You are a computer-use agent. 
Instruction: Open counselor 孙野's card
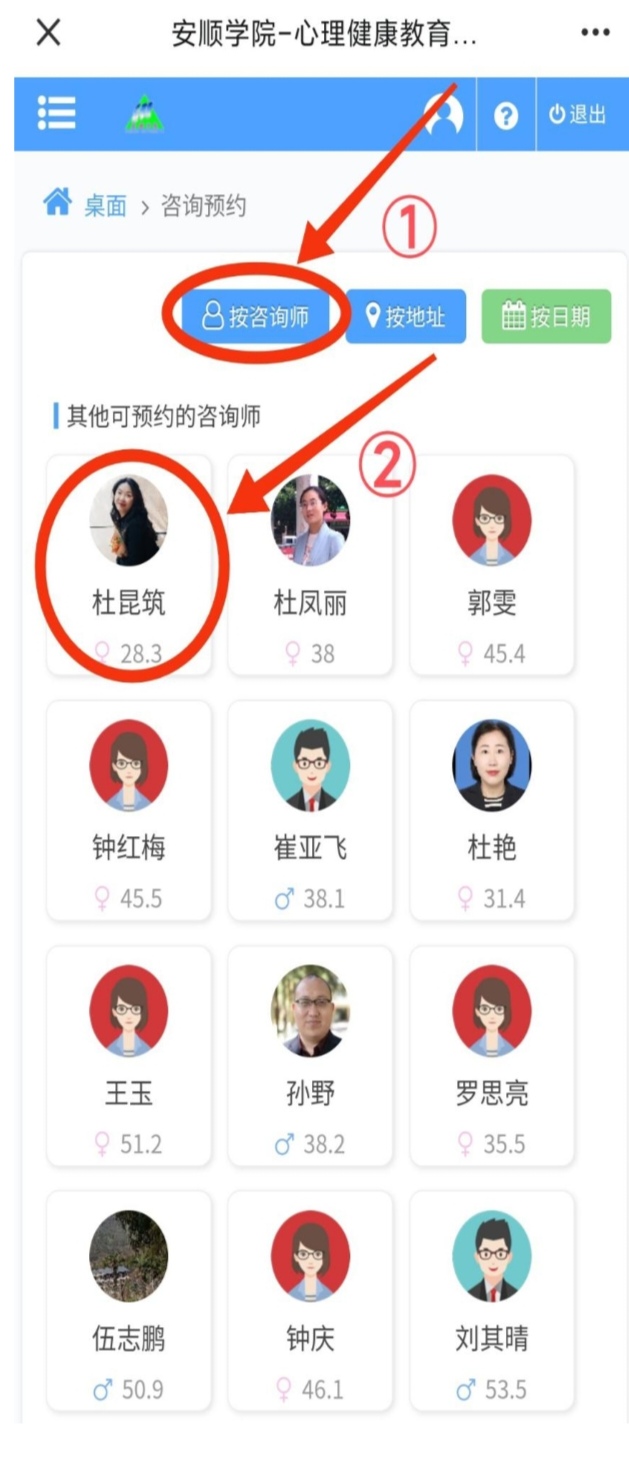(310, 1055)
